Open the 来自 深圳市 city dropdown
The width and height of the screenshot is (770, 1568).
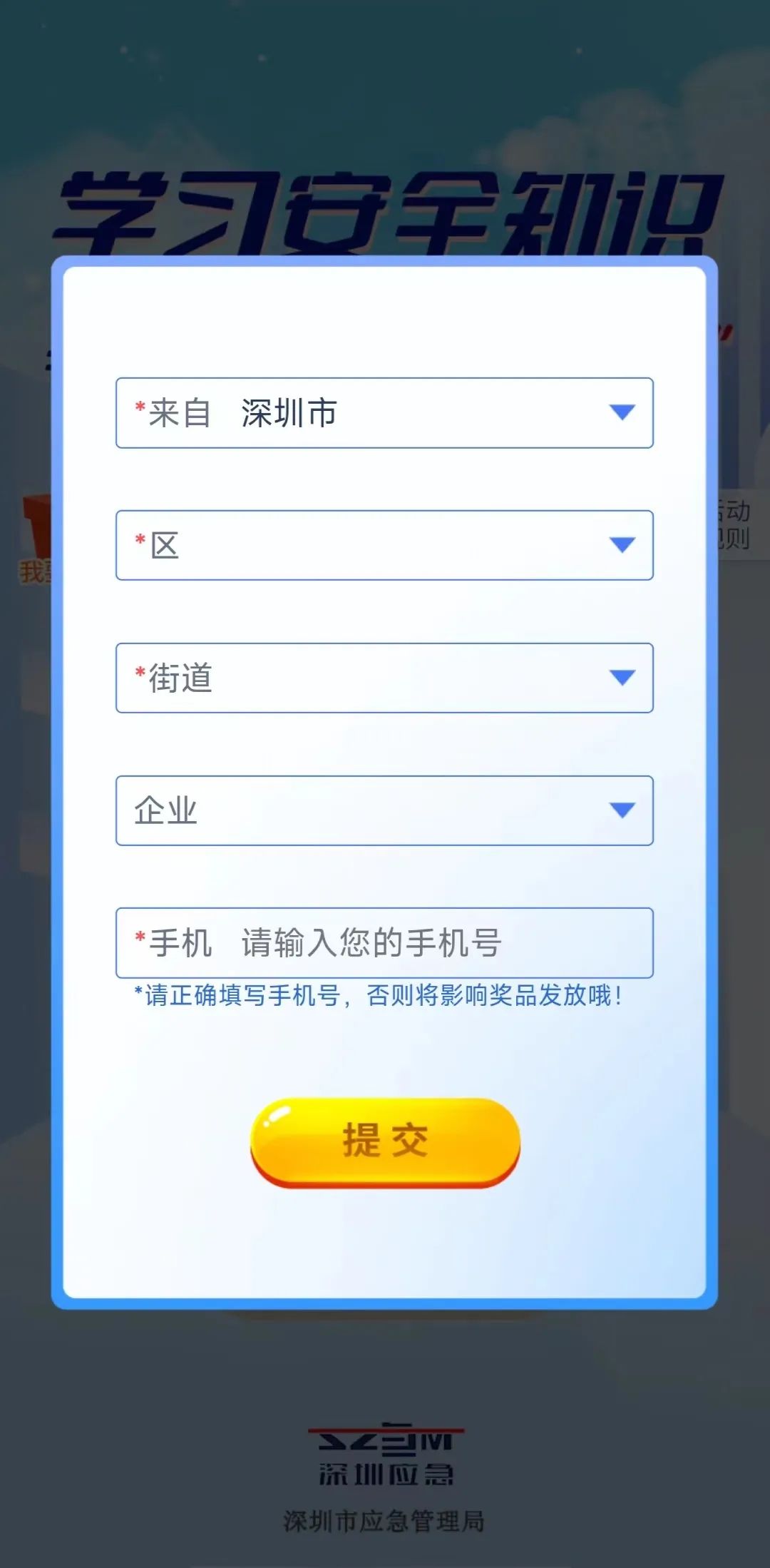click(x=384, y=413)
